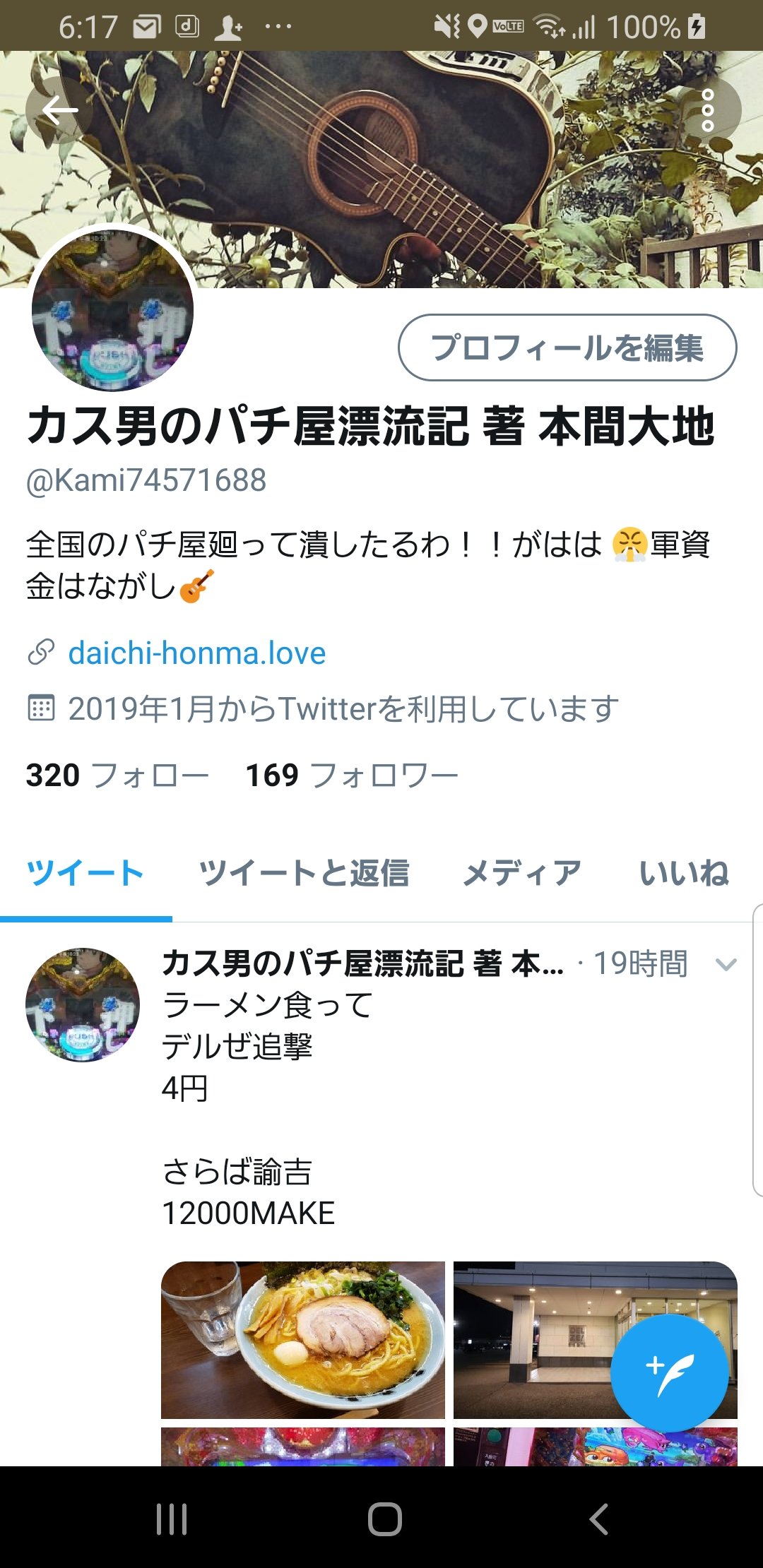Screen dimensions: 763x1568
Task: Switch to メディア tab
Action: tap(521, 874)
